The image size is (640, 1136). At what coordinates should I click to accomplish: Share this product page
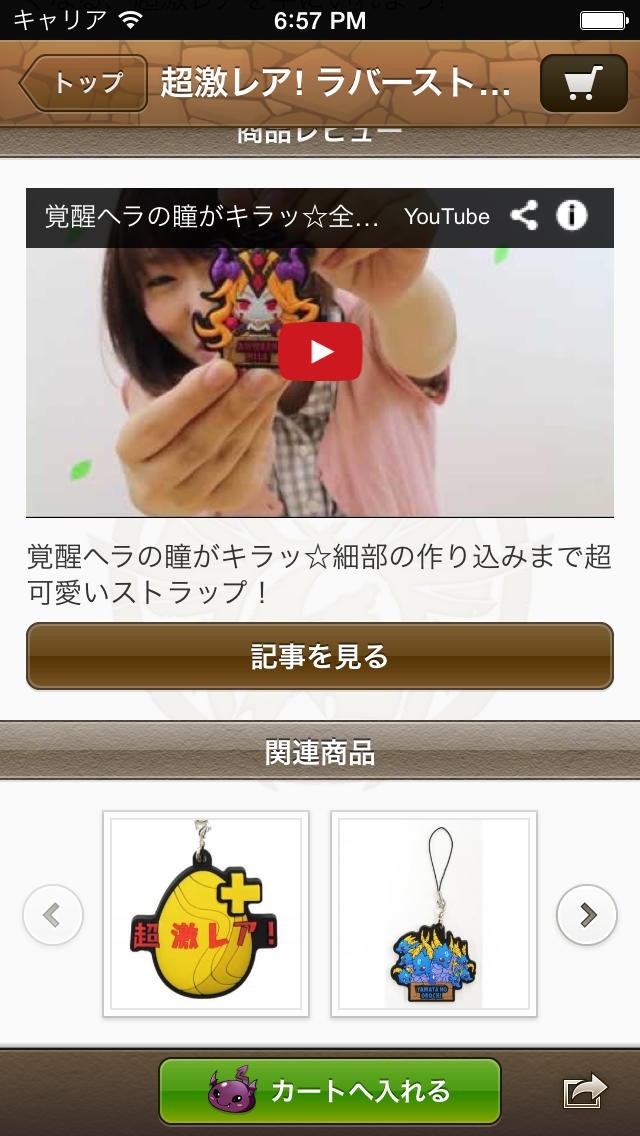pos(586,1091)
